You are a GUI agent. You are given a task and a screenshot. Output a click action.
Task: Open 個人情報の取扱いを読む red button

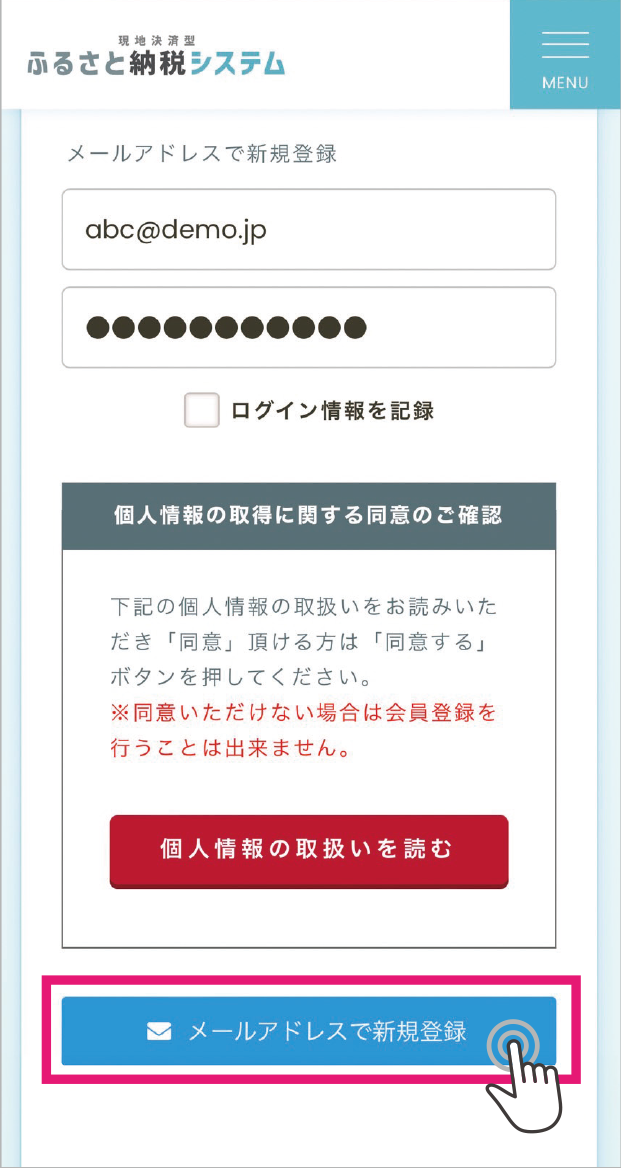pyautogui.click(x=309, y=851)
